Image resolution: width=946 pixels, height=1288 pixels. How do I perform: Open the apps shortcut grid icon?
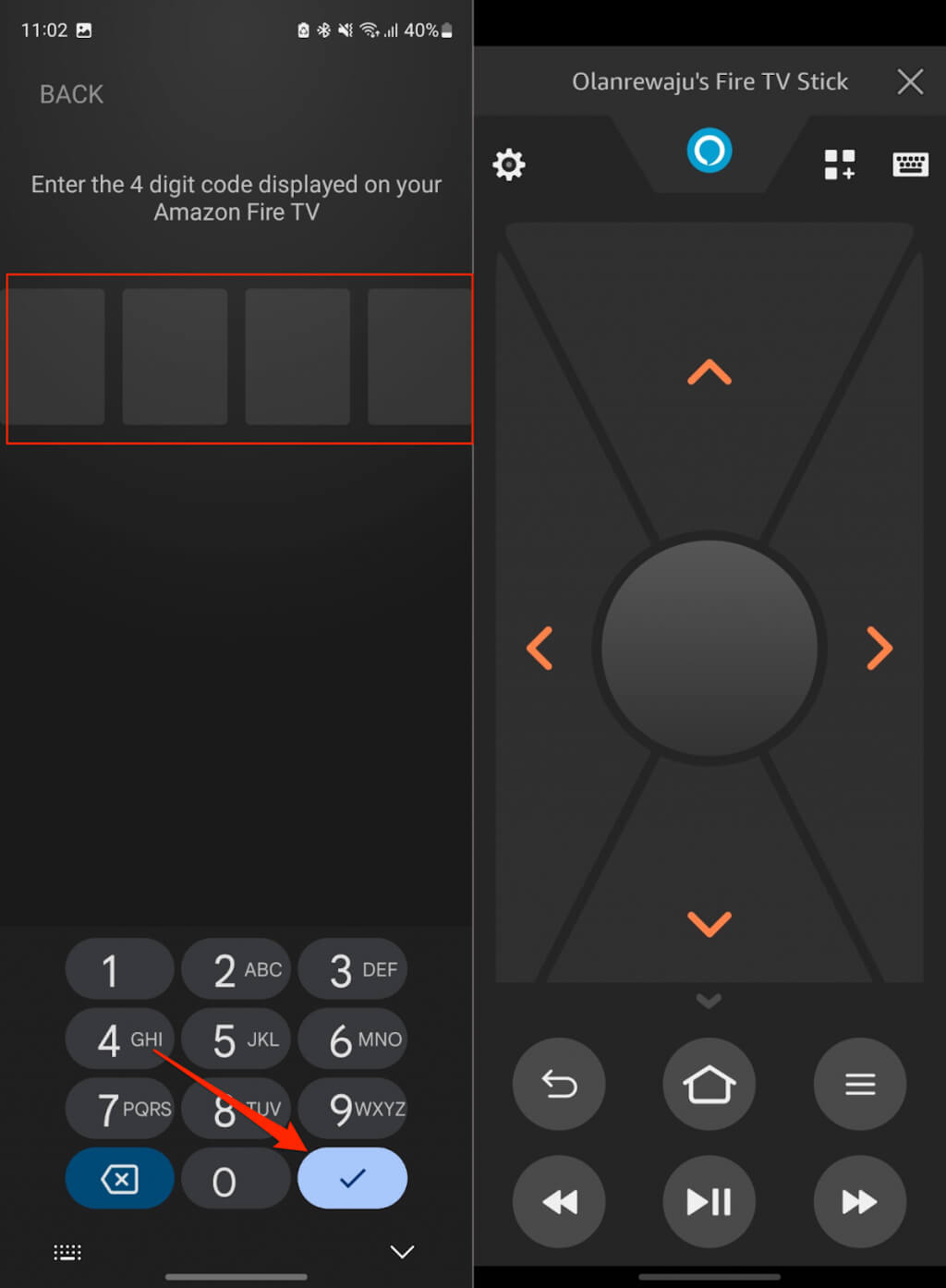[839, 164]
